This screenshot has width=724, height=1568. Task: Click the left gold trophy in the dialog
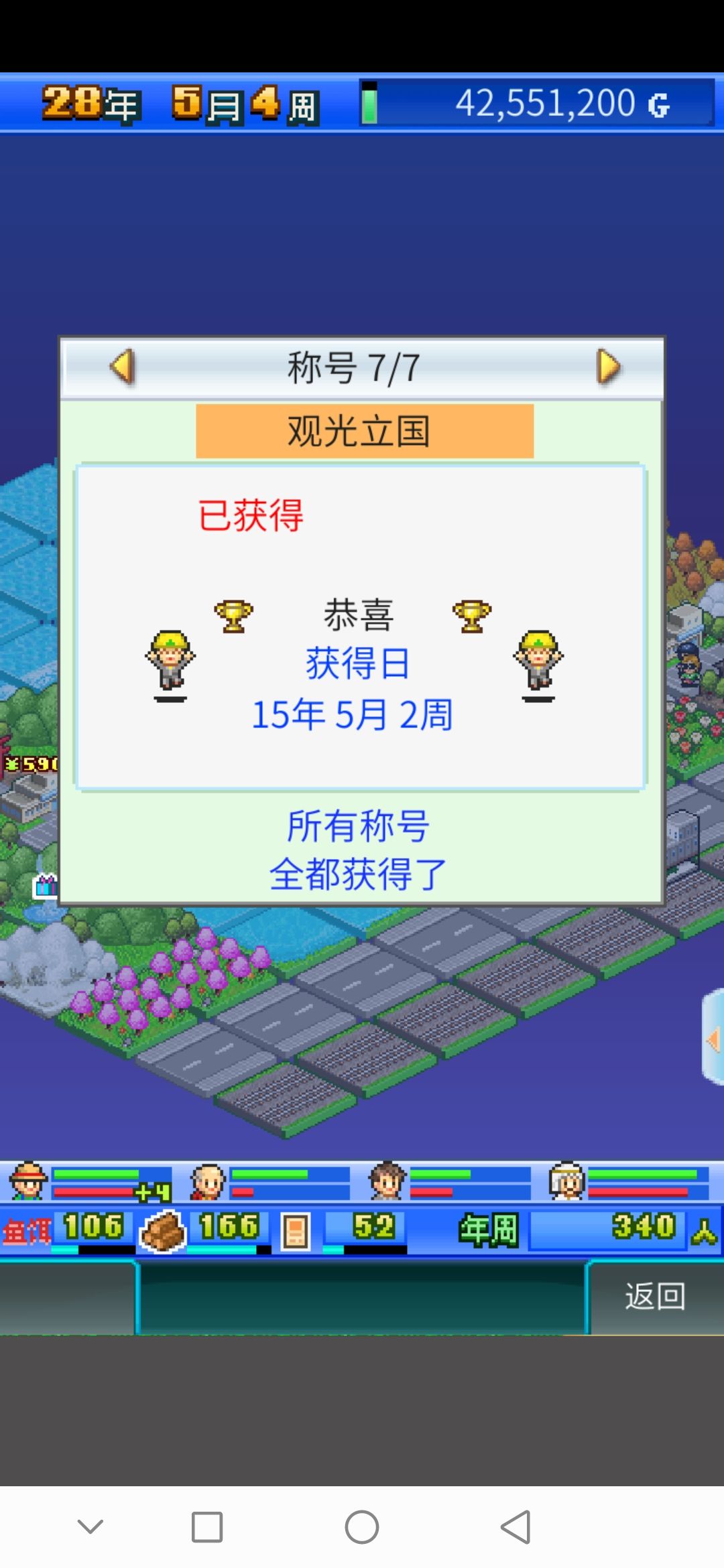coord(235,616)
